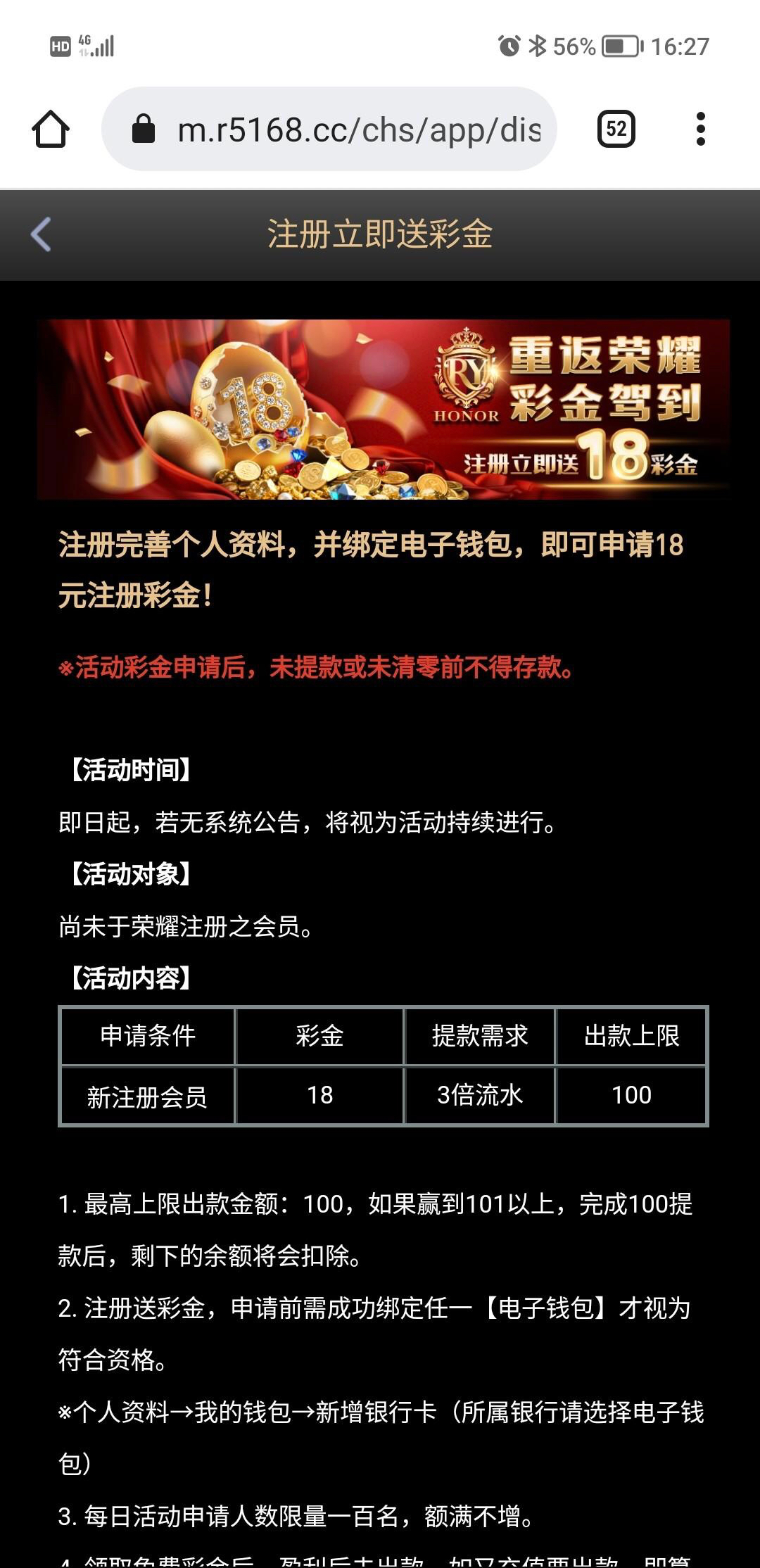This screenshot has height=1568, width=760.
Task: Open the browser home page
Action: tap(51, 129)
